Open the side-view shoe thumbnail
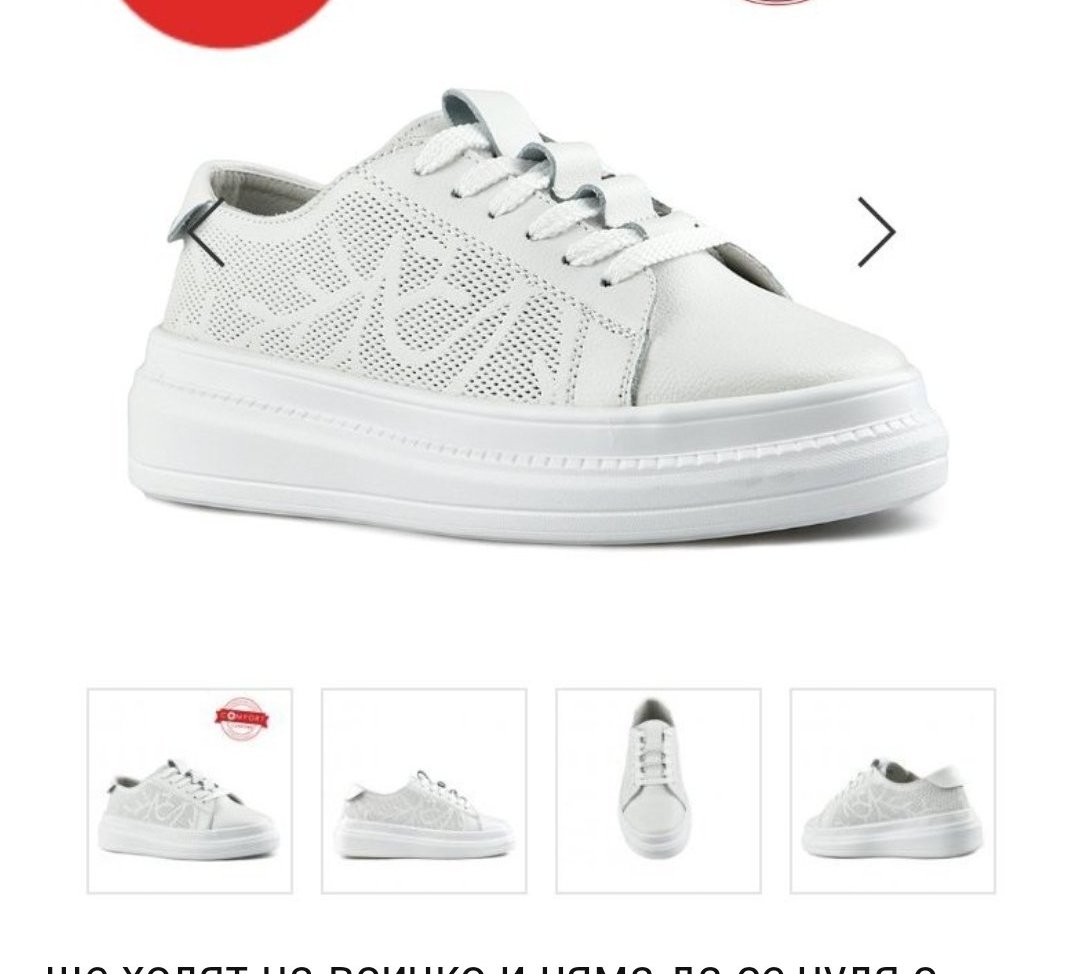The height and width of the screenshot is (974, 1078). coord(424,790)
